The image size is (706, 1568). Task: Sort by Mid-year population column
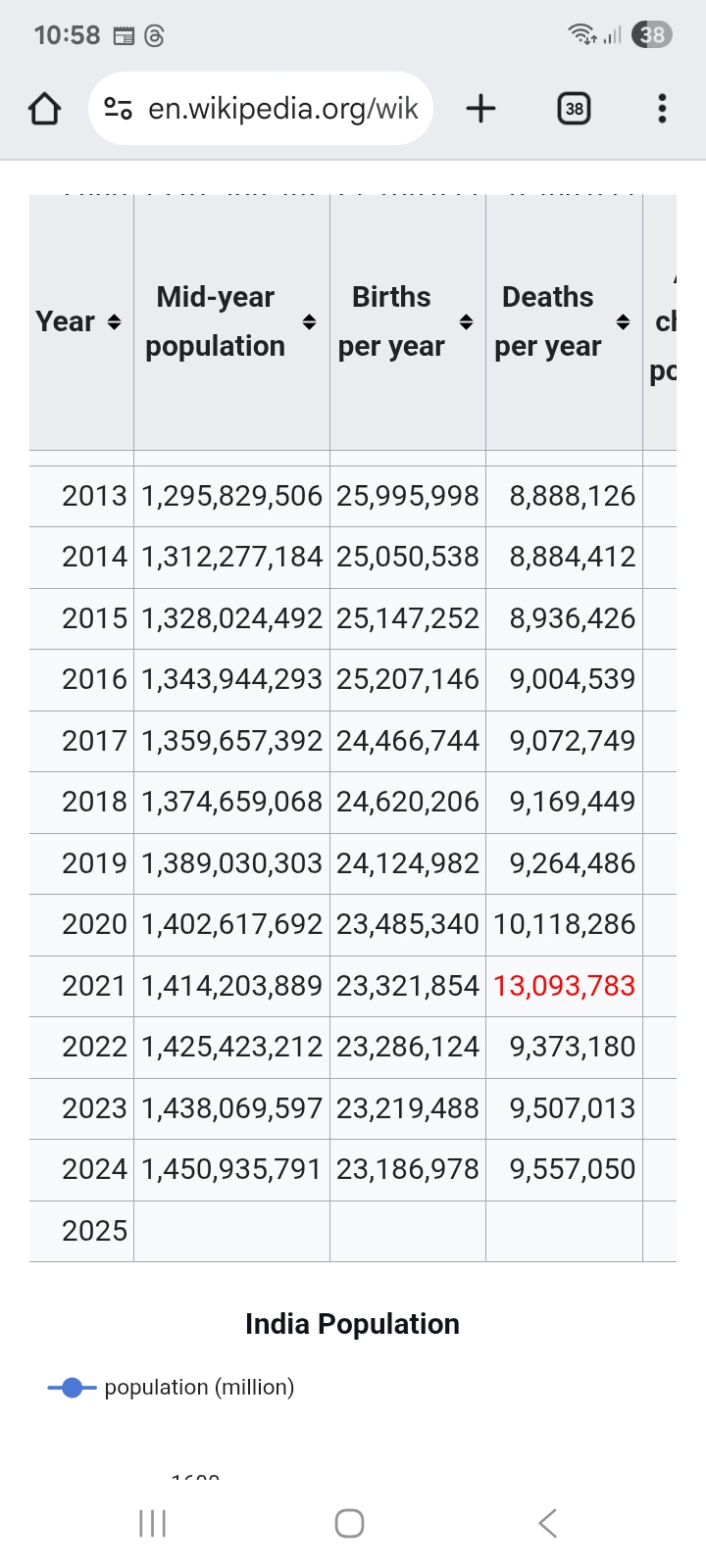(x=309, y=322)
